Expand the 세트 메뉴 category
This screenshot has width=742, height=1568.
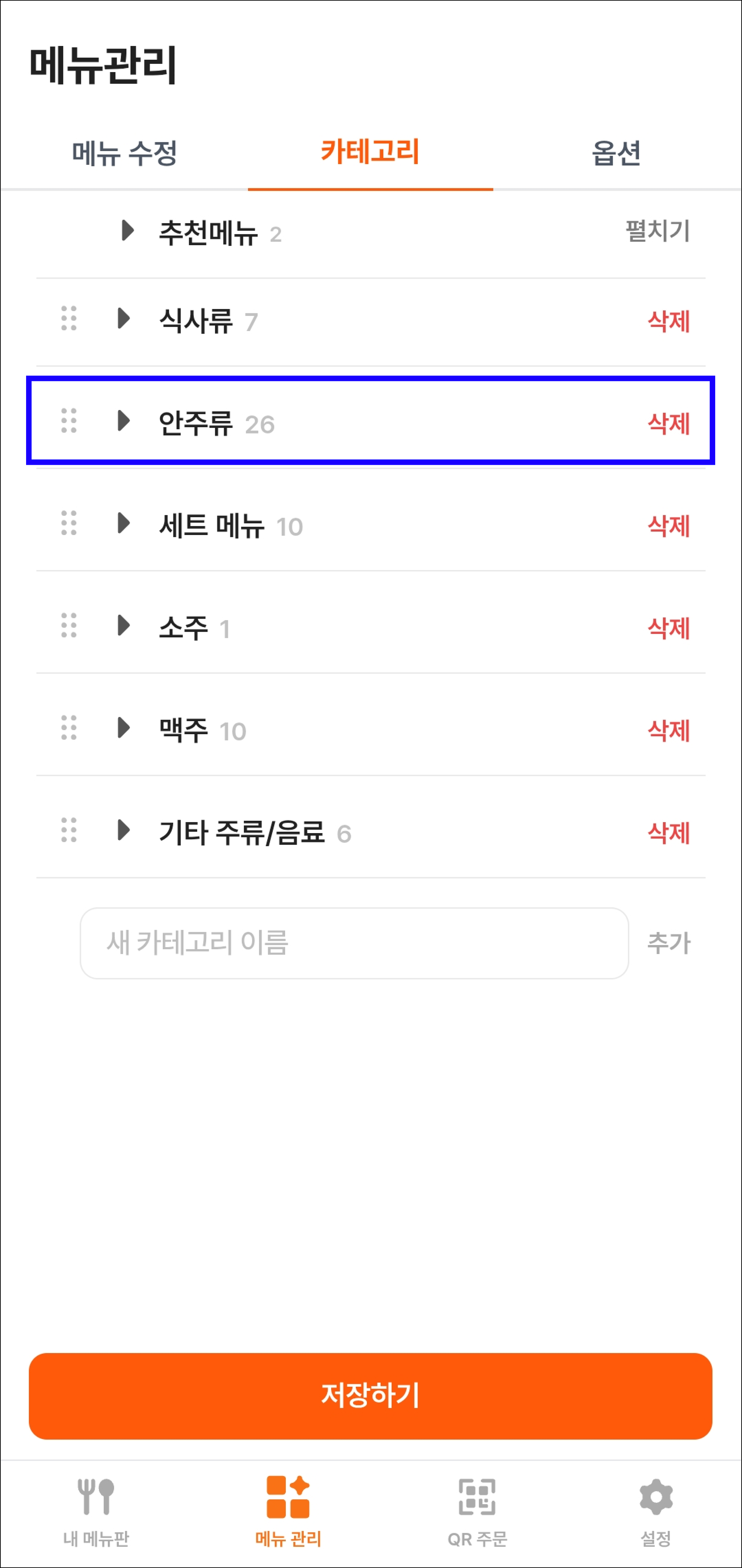[124, 523]
